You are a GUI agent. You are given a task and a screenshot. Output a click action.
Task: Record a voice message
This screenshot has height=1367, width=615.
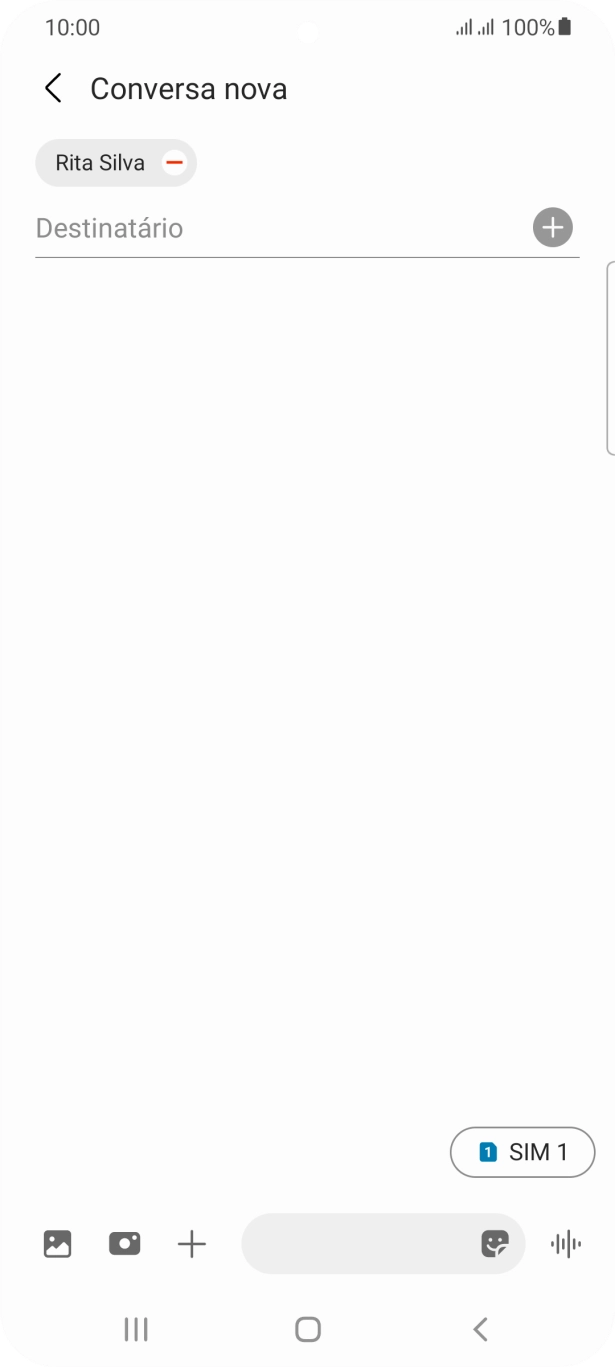pyautogui.click(x=566, y=1244)
